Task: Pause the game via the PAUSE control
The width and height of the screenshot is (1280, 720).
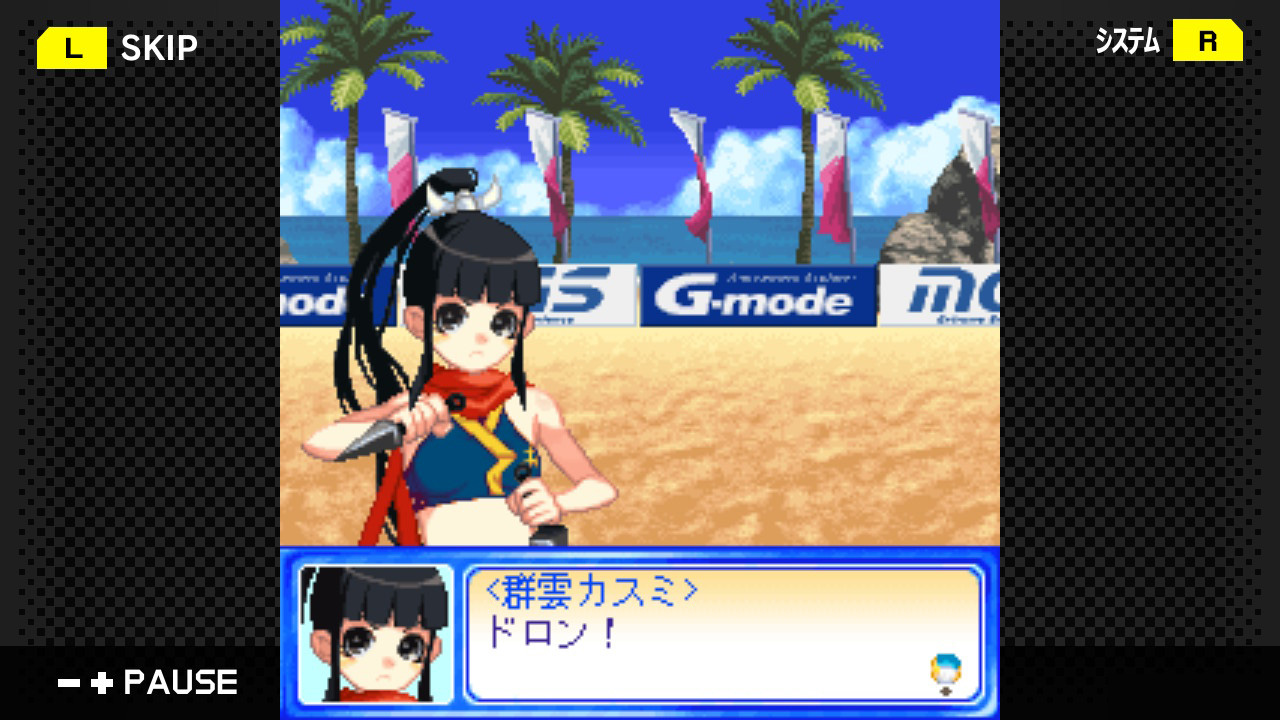Action: coord(148,683)
